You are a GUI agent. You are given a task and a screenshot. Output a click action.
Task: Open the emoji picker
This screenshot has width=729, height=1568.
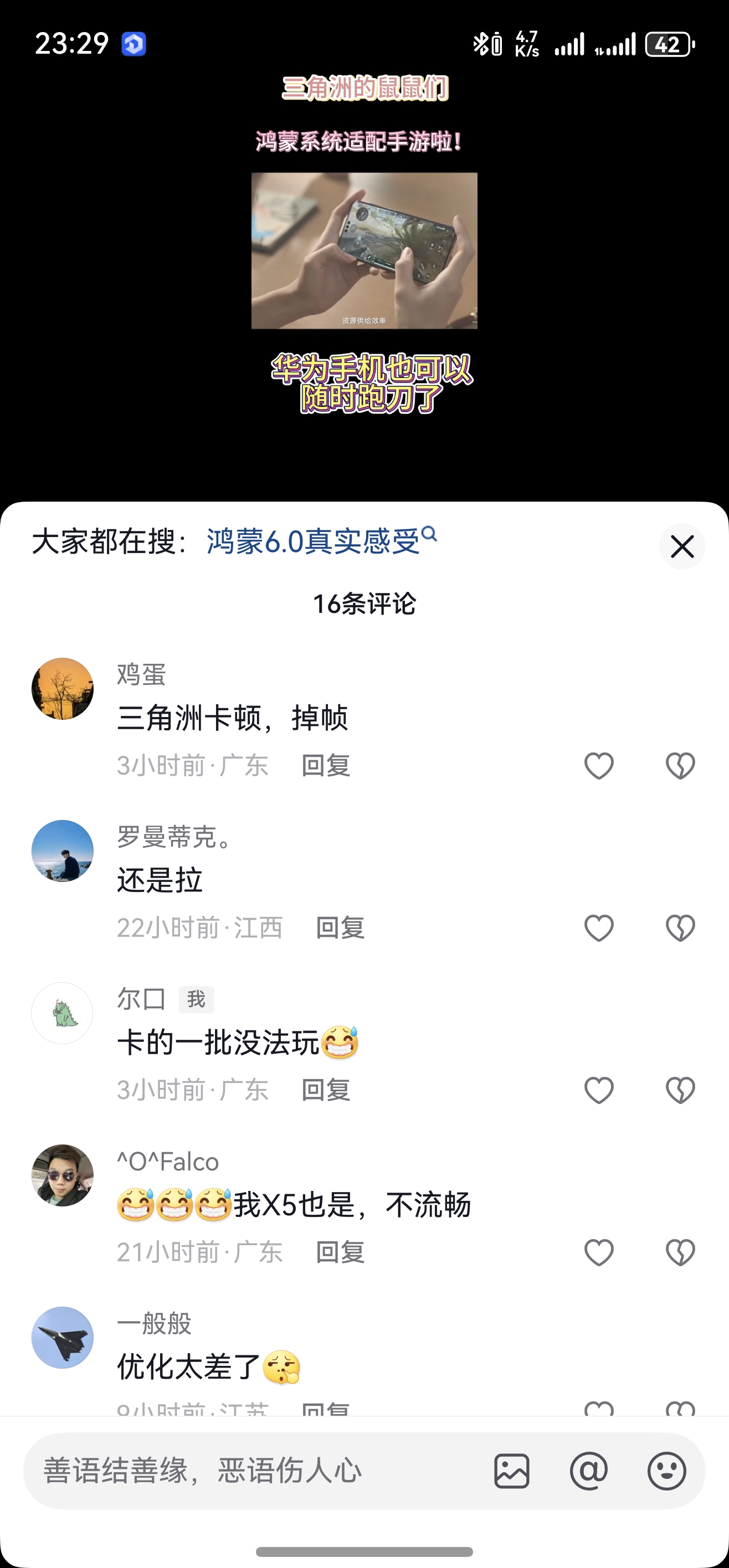coord(666,1471)
